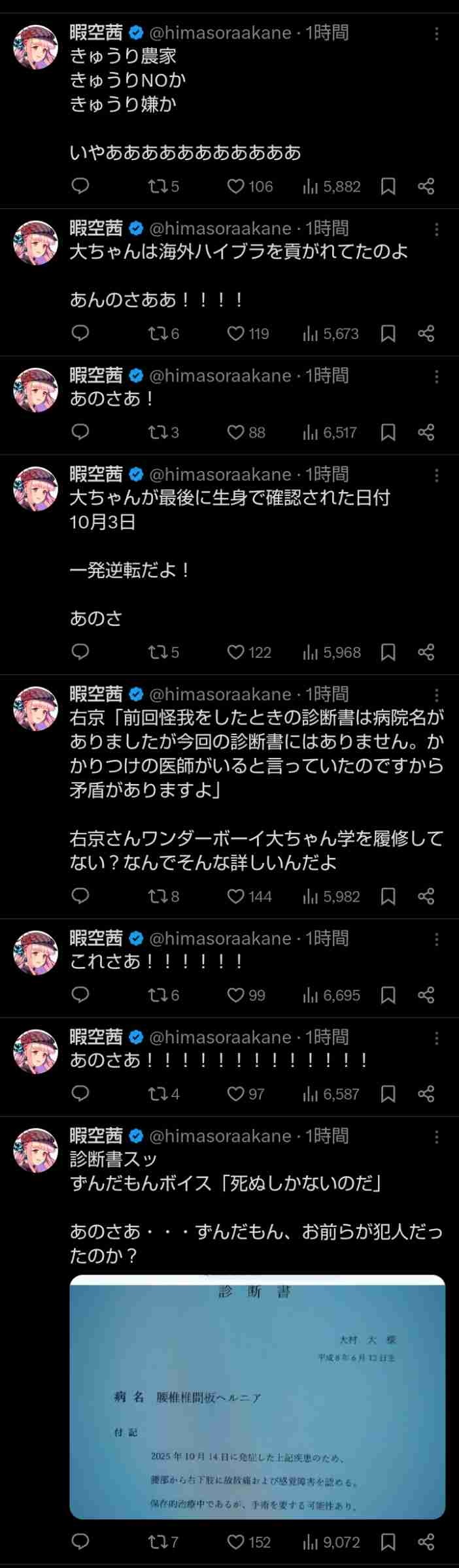Reply to the 10月3日 tweet
The height and width of the screenshot is (1568, 459).
pos(80,652)
